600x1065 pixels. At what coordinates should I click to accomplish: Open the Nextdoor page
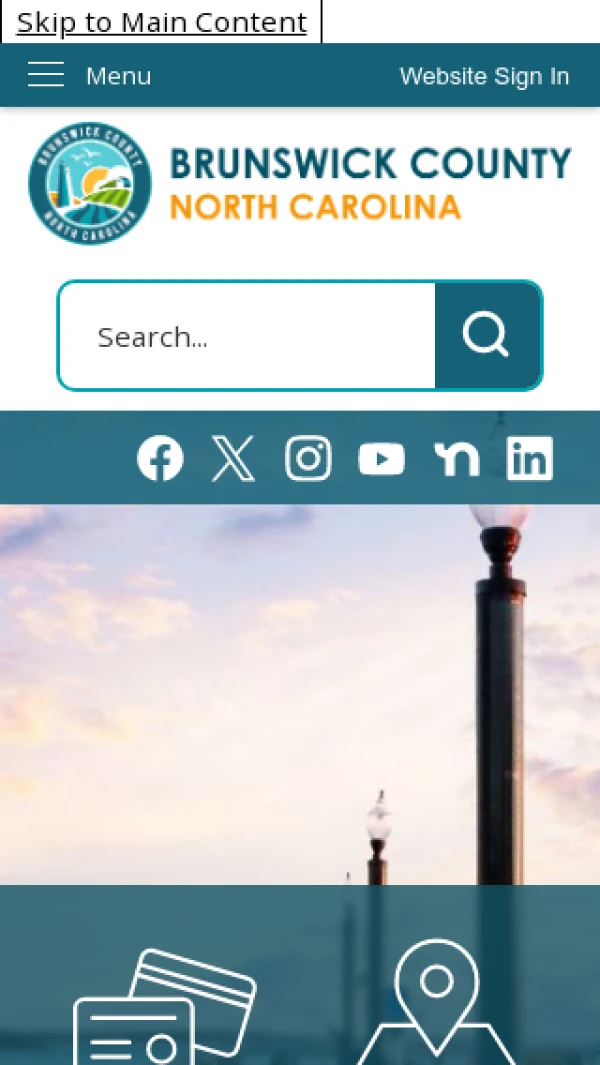[x=456, y=459]
